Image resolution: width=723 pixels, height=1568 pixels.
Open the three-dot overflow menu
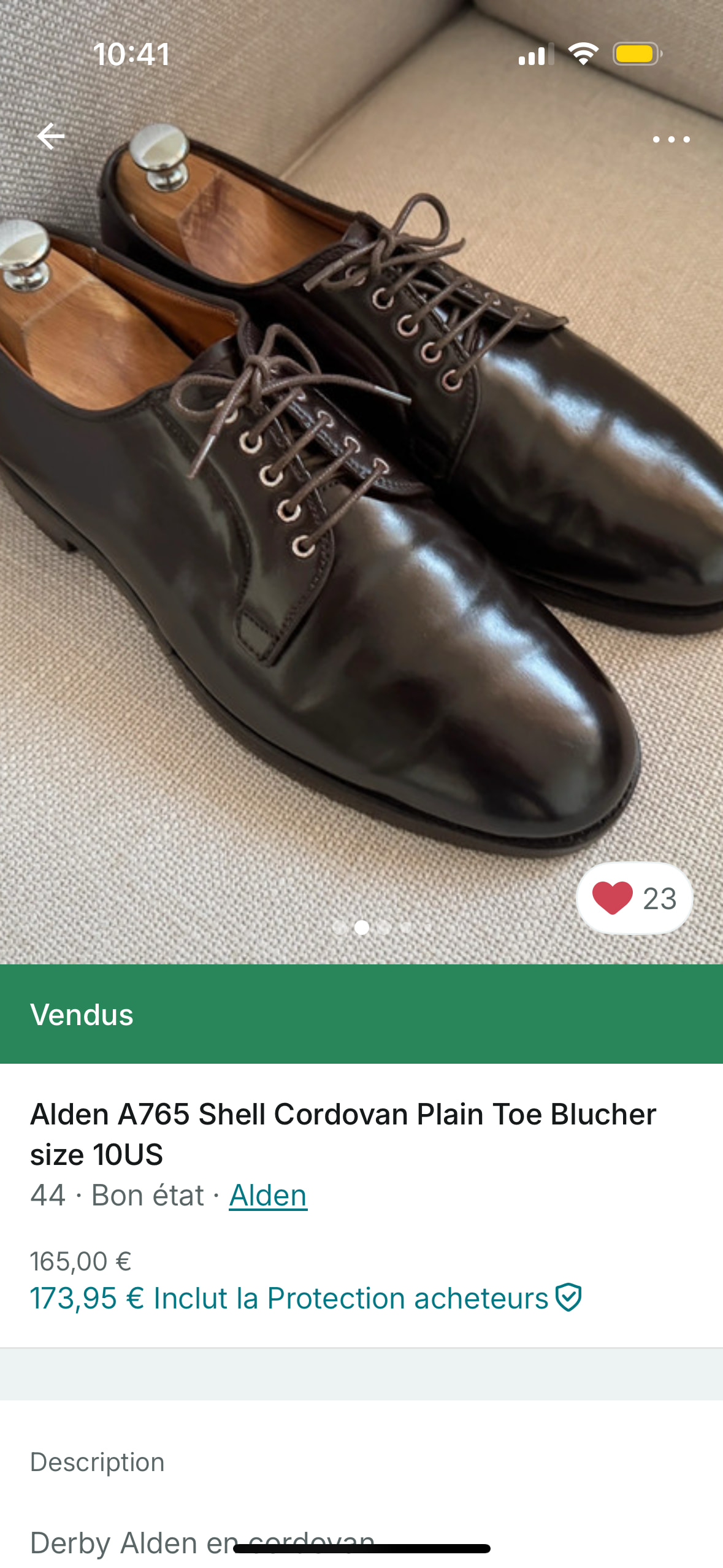point(671,140)
